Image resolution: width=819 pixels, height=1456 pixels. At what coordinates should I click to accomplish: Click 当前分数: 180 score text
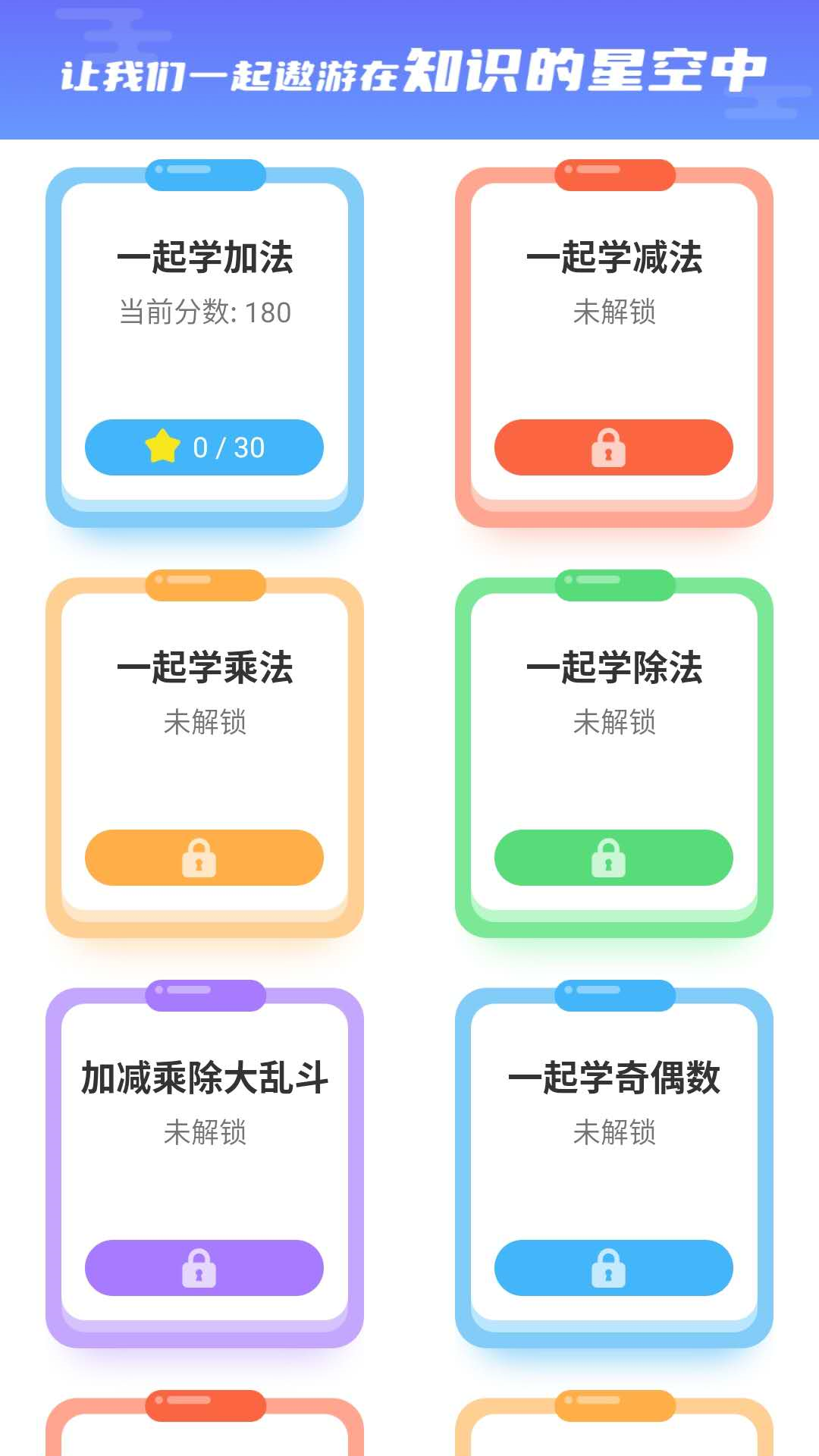click(205, 313)
